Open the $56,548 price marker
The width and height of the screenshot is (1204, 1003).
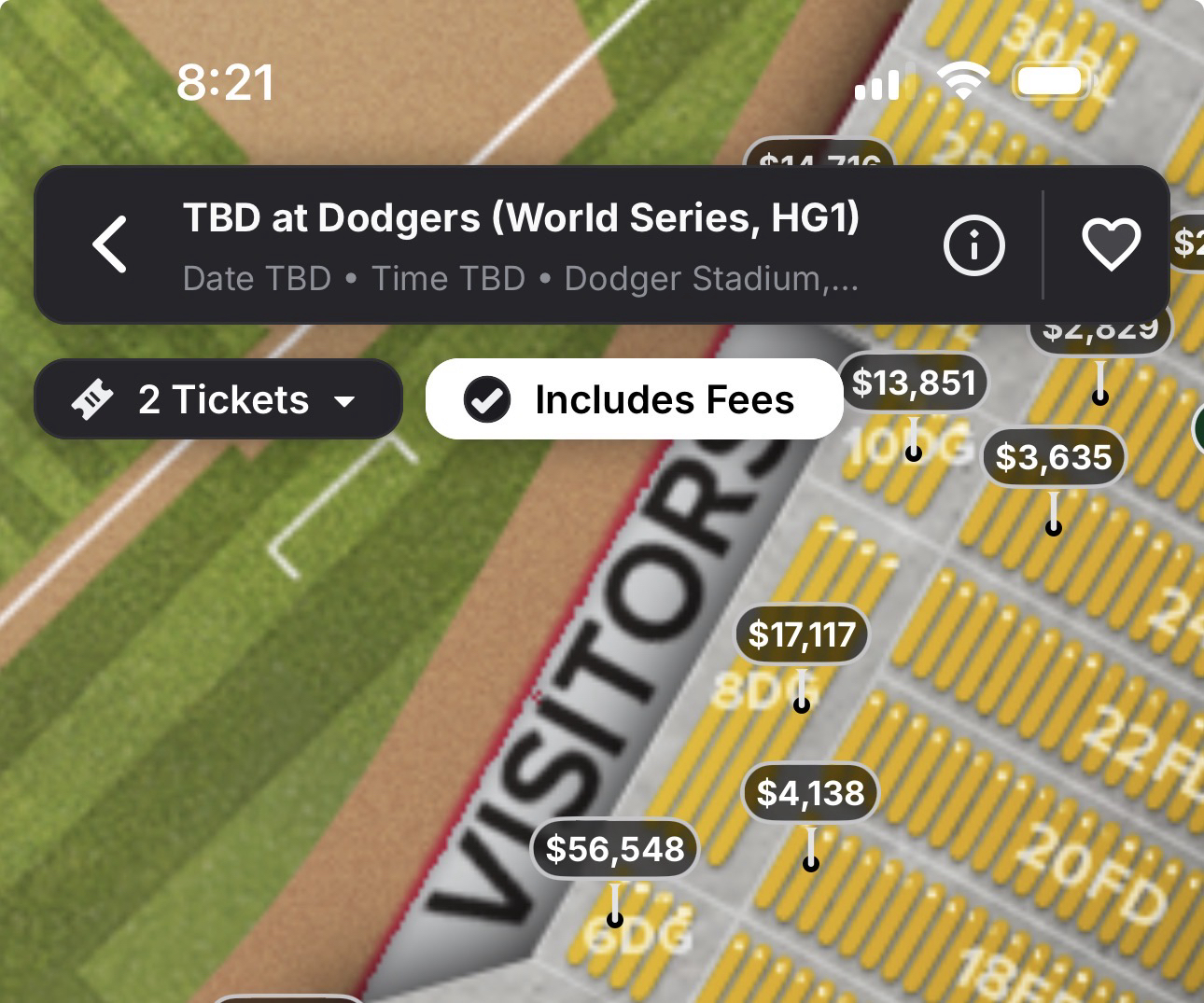tap(615, 849)
